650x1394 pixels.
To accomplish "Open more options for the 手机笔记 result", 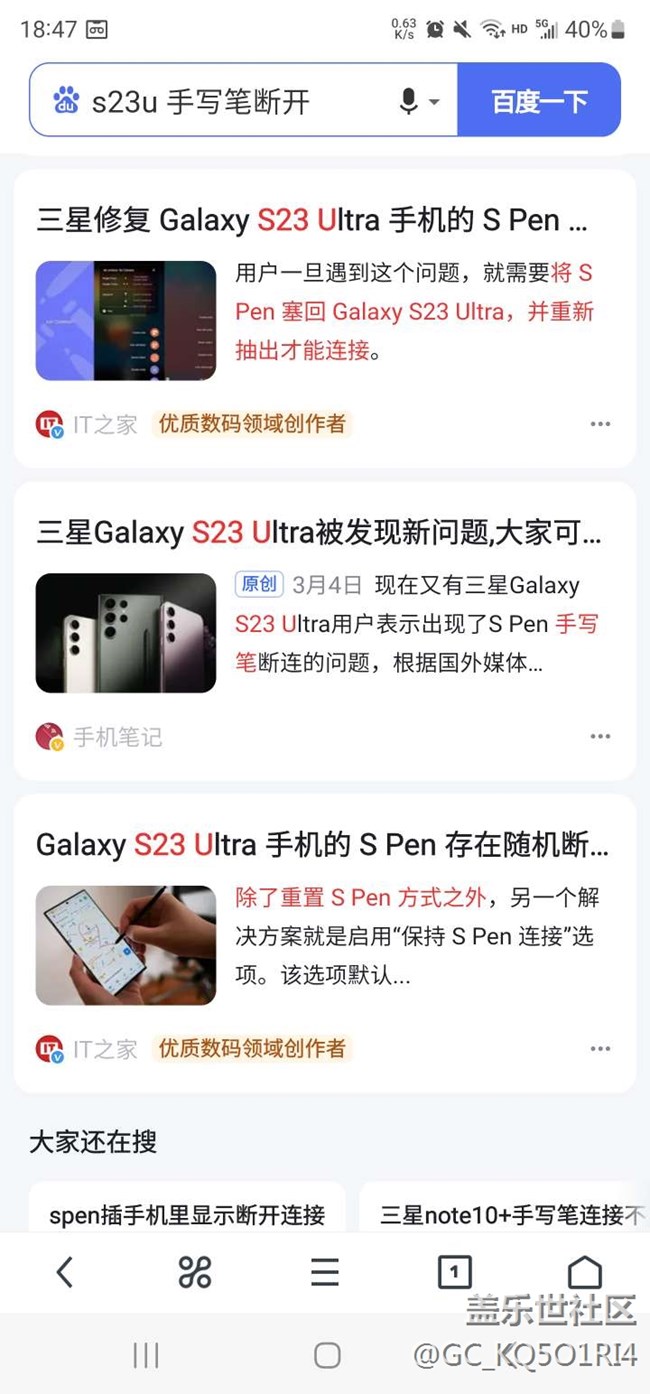I will [x=600, y=737].
